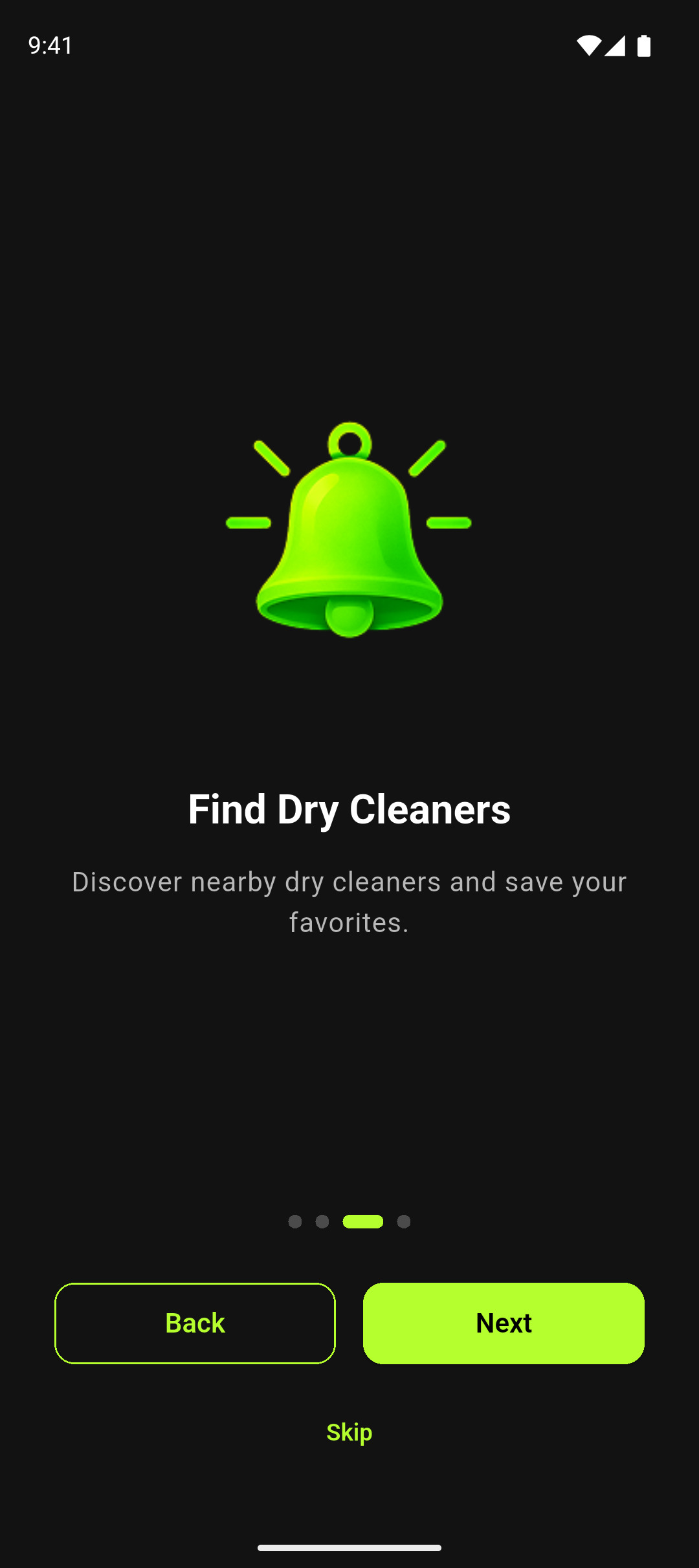Tap the onboarding description text
Viewport: 699px width, 1568px height.
pos(349,902)
